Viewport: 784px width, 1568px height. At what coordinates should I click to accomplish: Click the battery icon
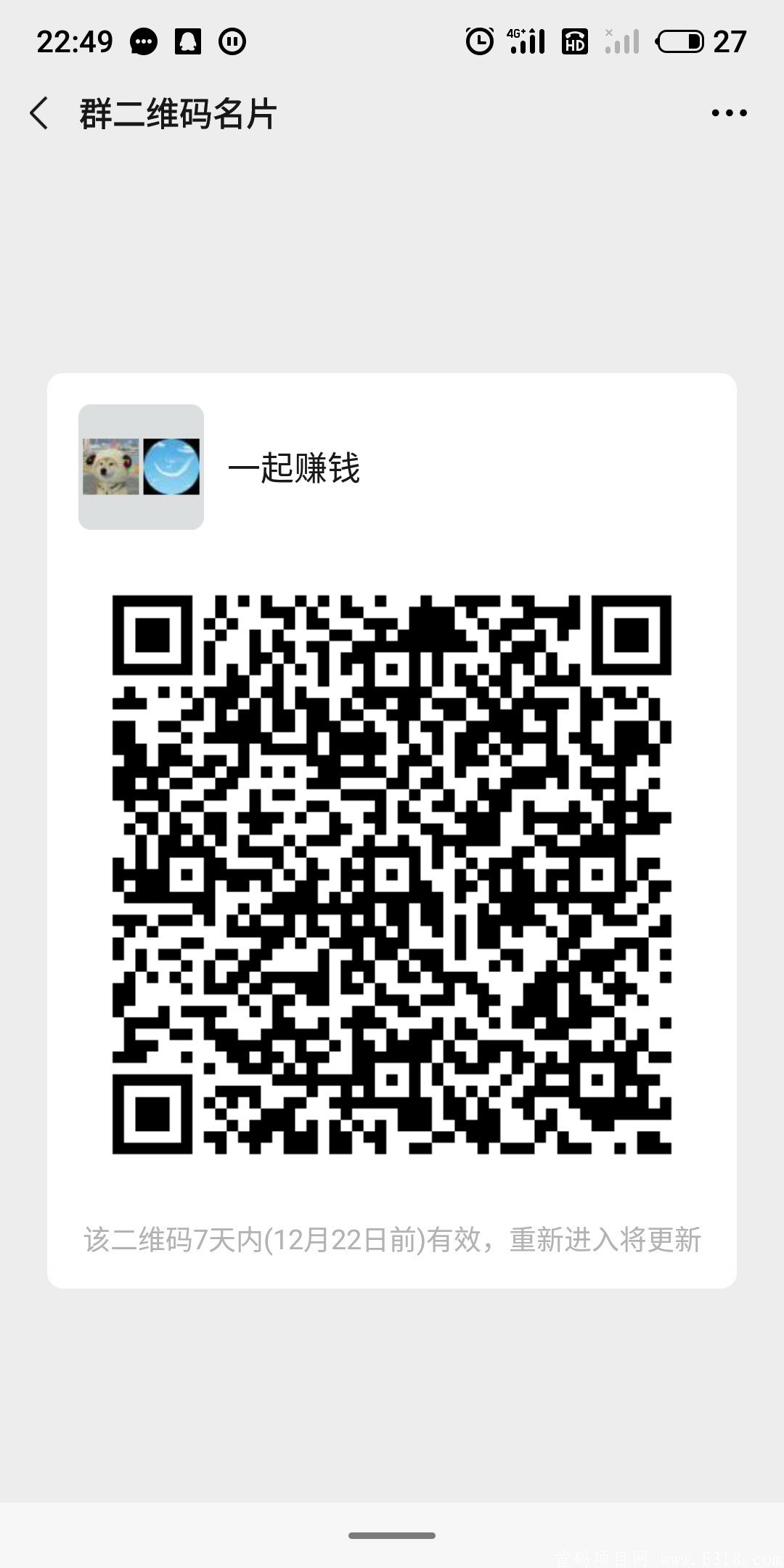pyautogui.click(x=679, y=41)
